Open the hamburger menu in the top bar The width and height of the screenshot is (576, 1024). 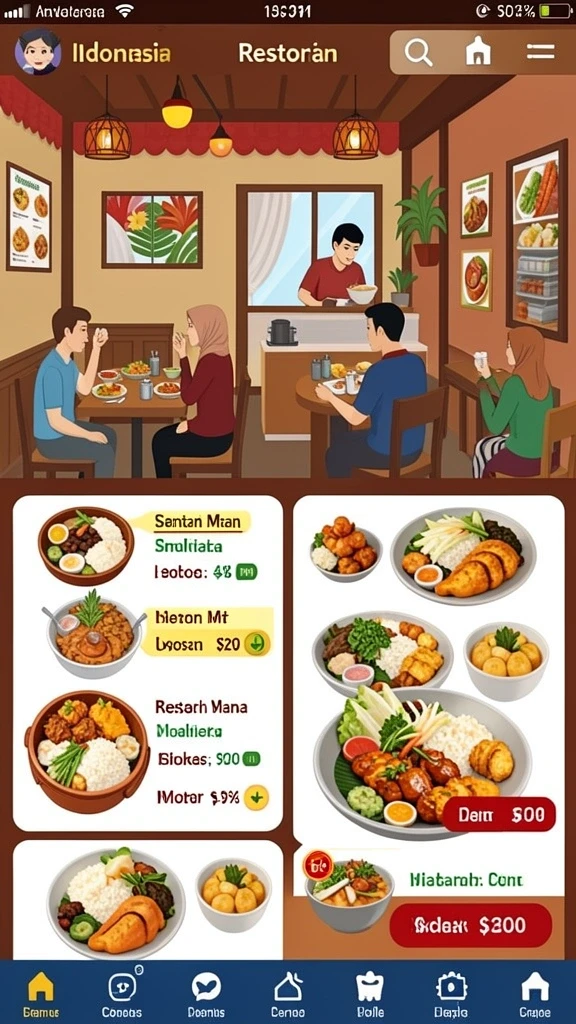541,52
